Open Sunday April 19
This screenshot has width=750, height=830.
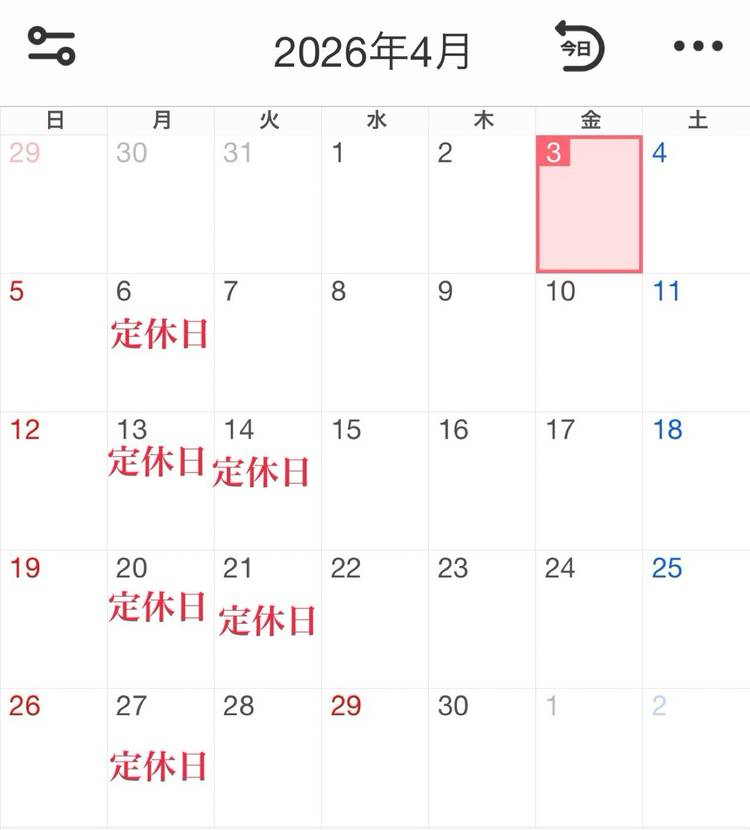(53, 618)
